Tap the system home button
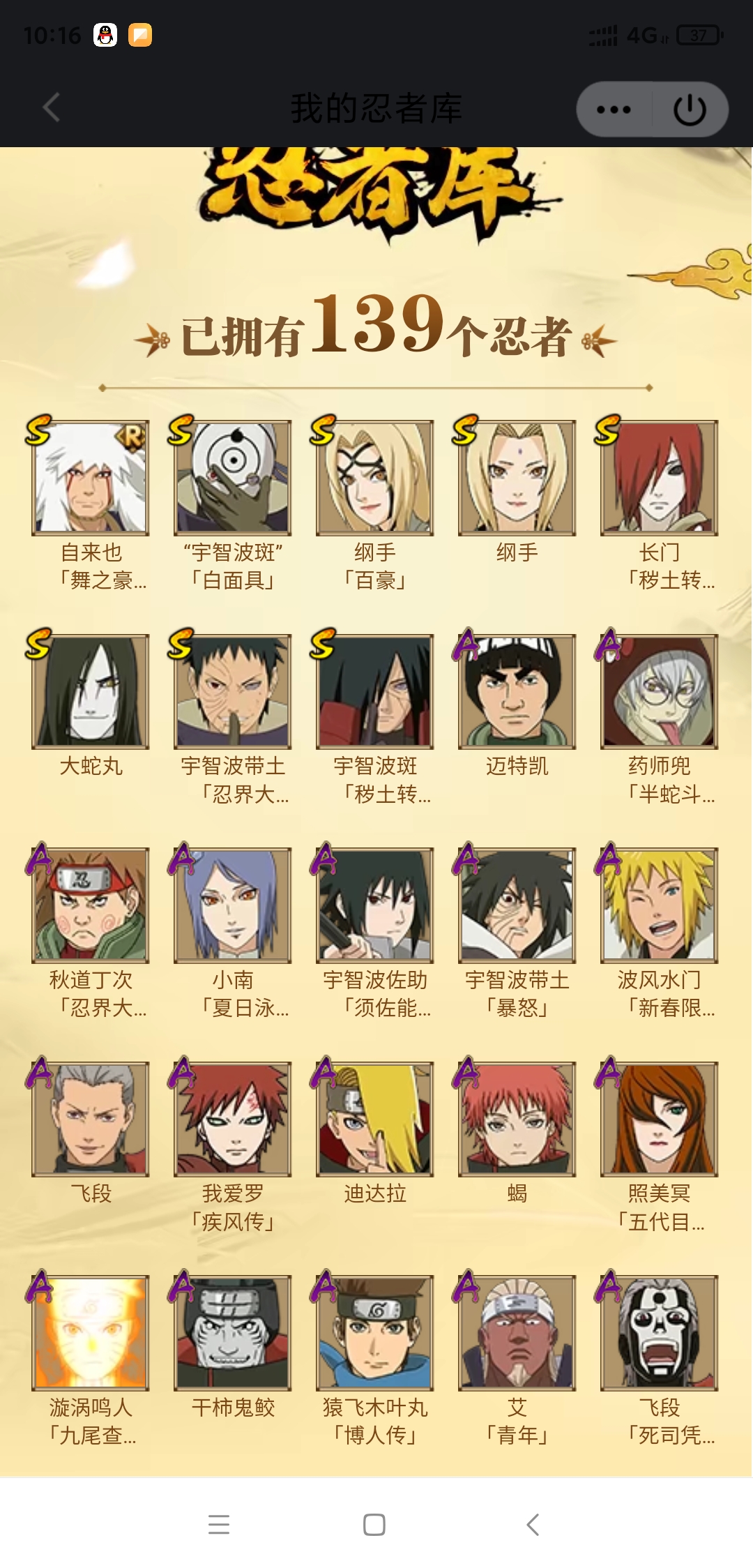 click(374, 1525)
